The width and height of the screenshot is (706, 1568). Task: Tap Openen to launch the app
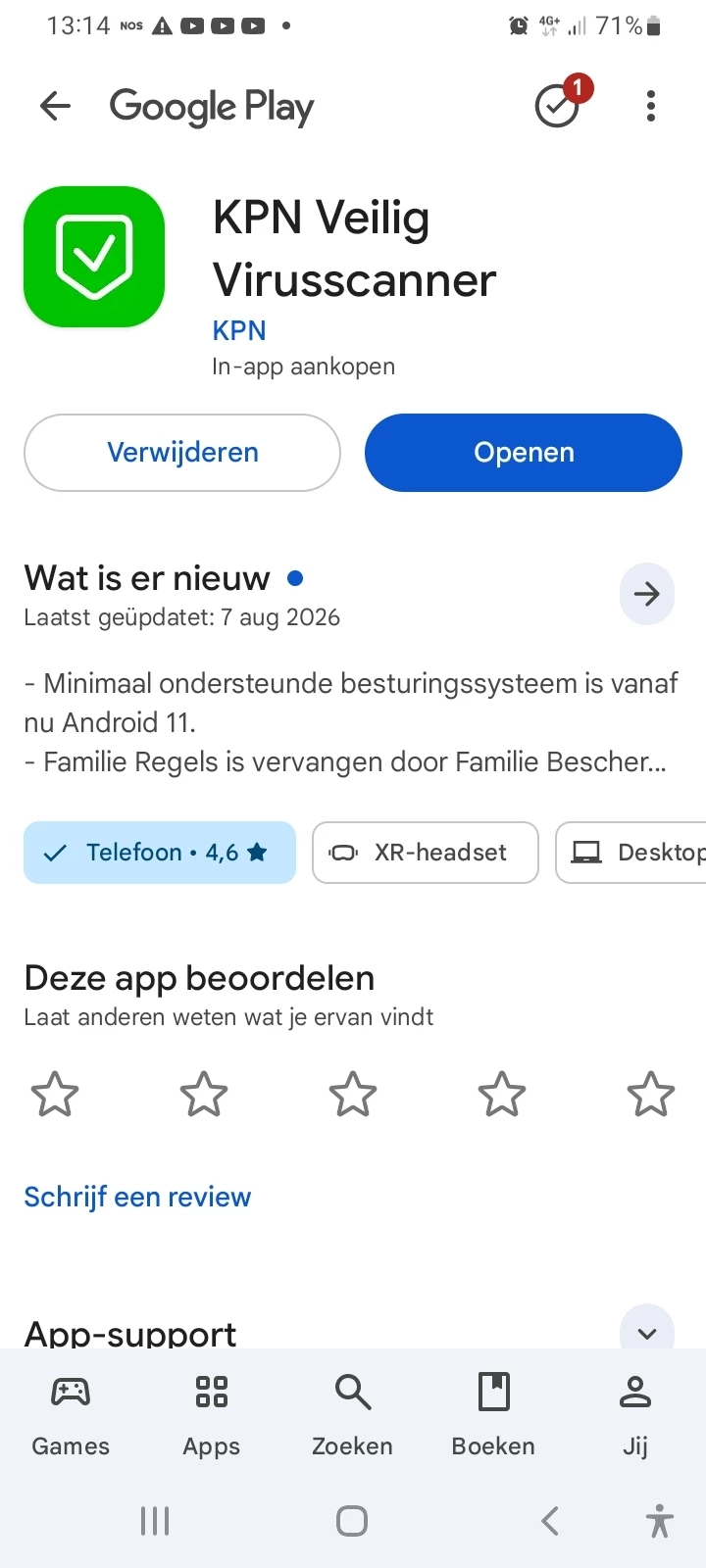[524, 453]
